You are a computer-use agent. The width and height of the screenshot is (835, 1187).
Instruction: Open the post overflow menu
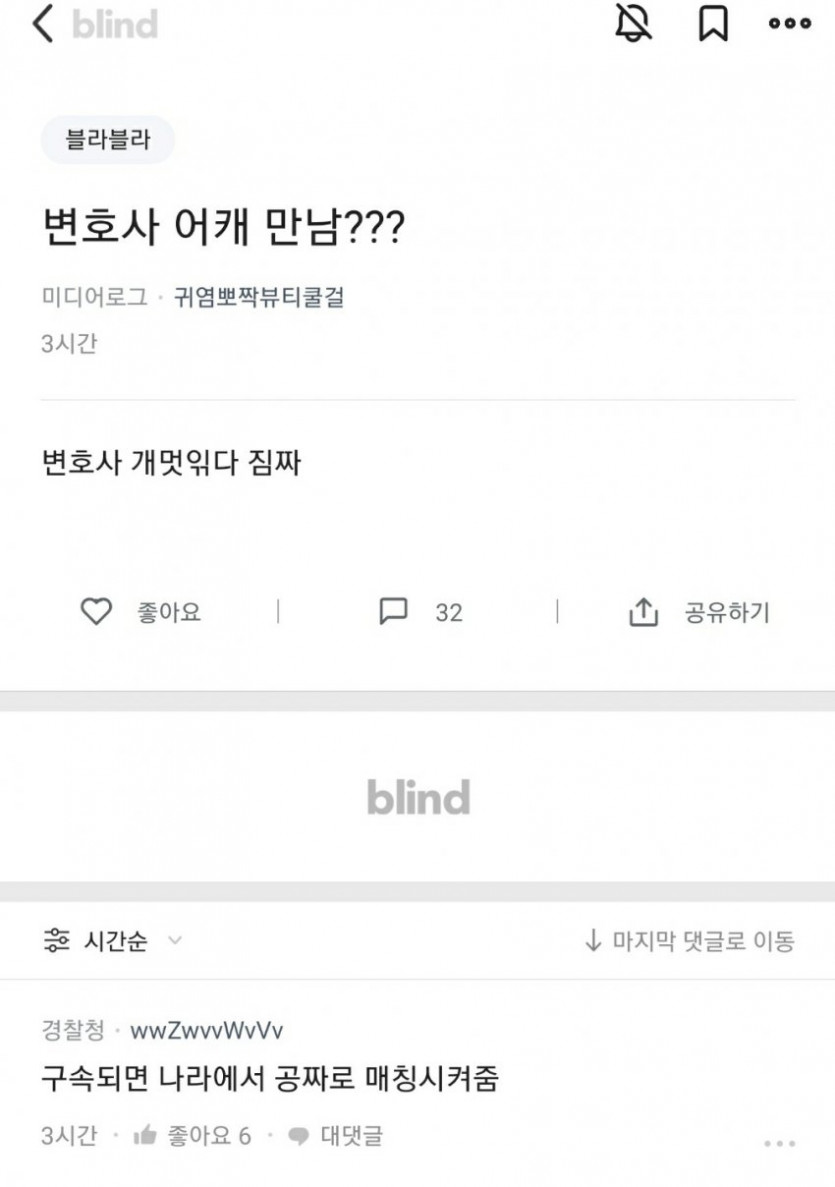click(x=790, y=24)
